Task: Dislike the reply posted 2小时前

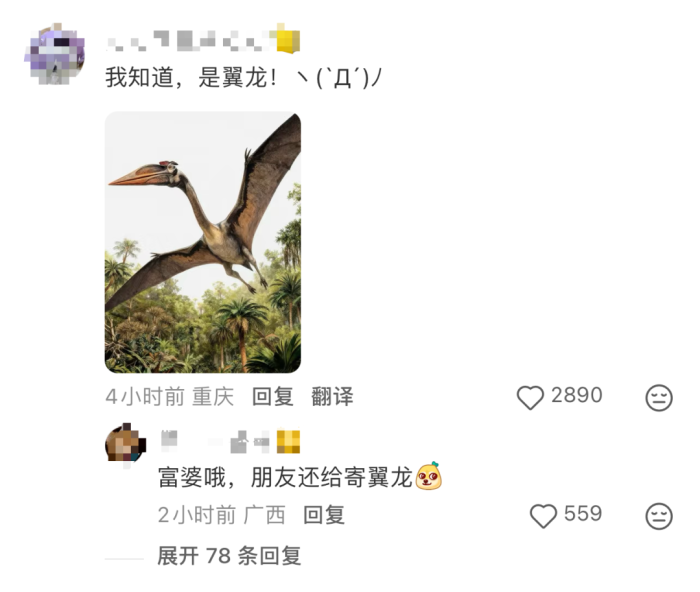Action: [x=659, y=515]
